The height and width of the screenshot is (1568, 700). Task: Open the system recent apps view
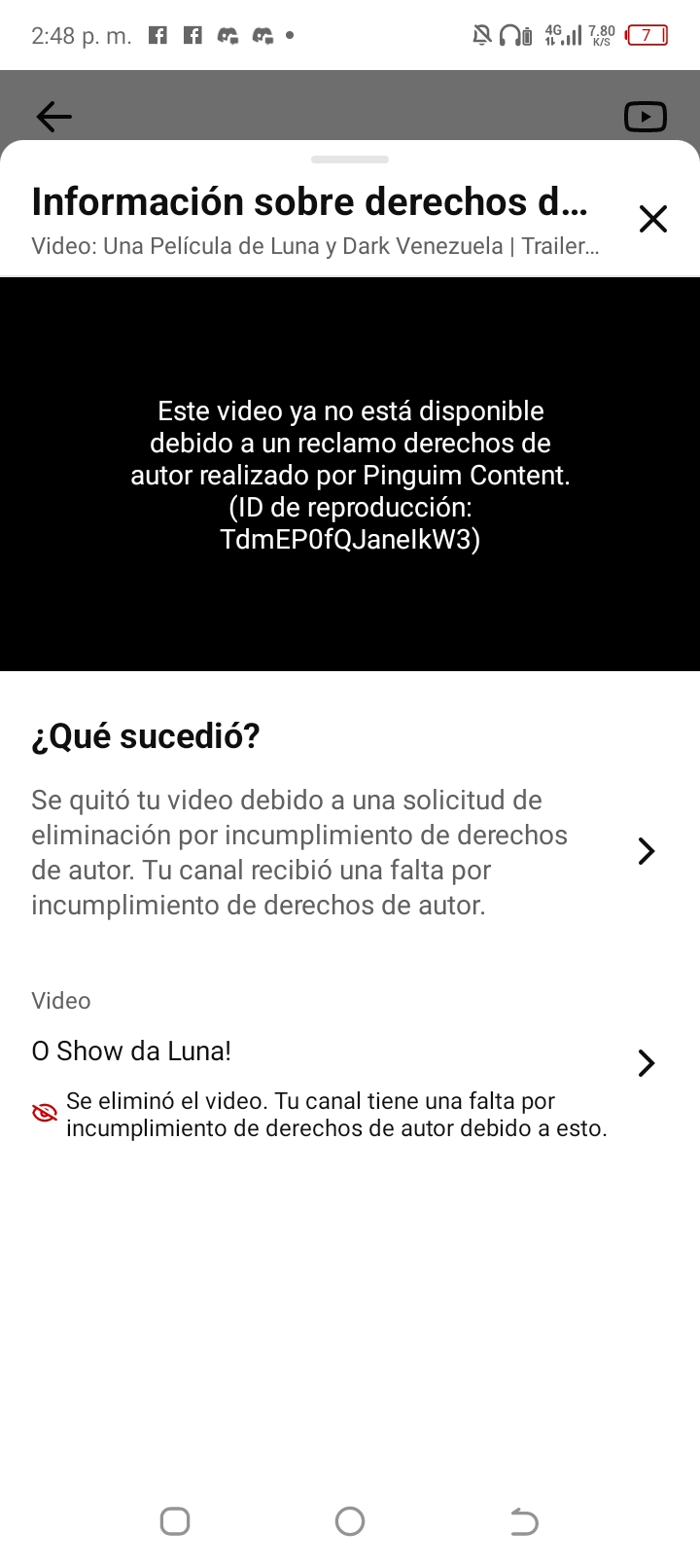pyautogui.click(x=175, y=1521)
